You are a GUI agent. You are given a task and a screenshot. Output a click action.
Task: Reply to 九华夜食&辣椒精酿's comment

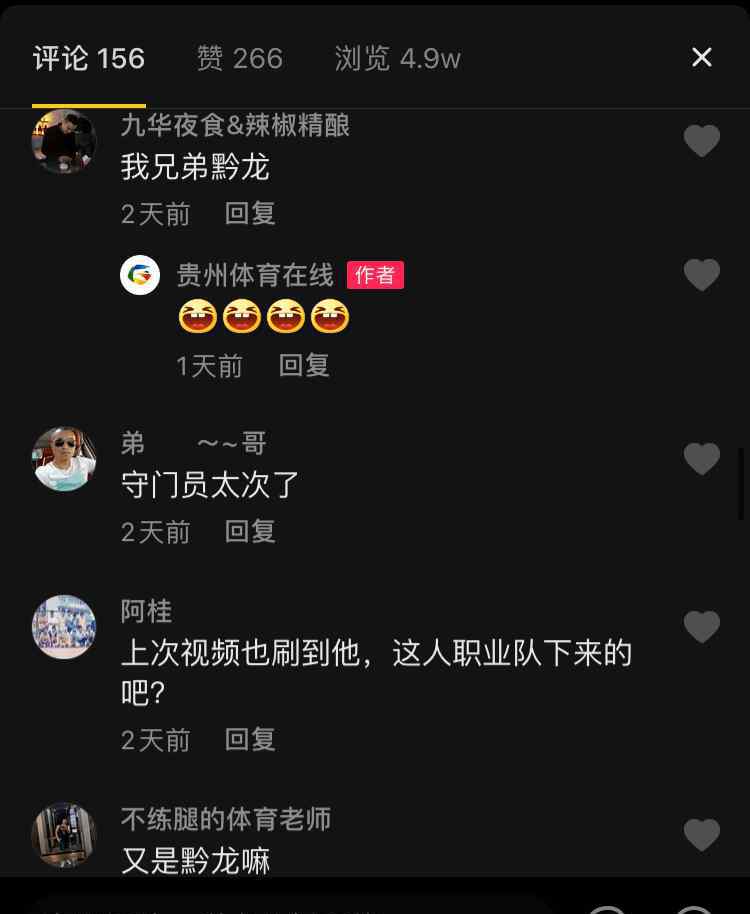click(250, 213)
